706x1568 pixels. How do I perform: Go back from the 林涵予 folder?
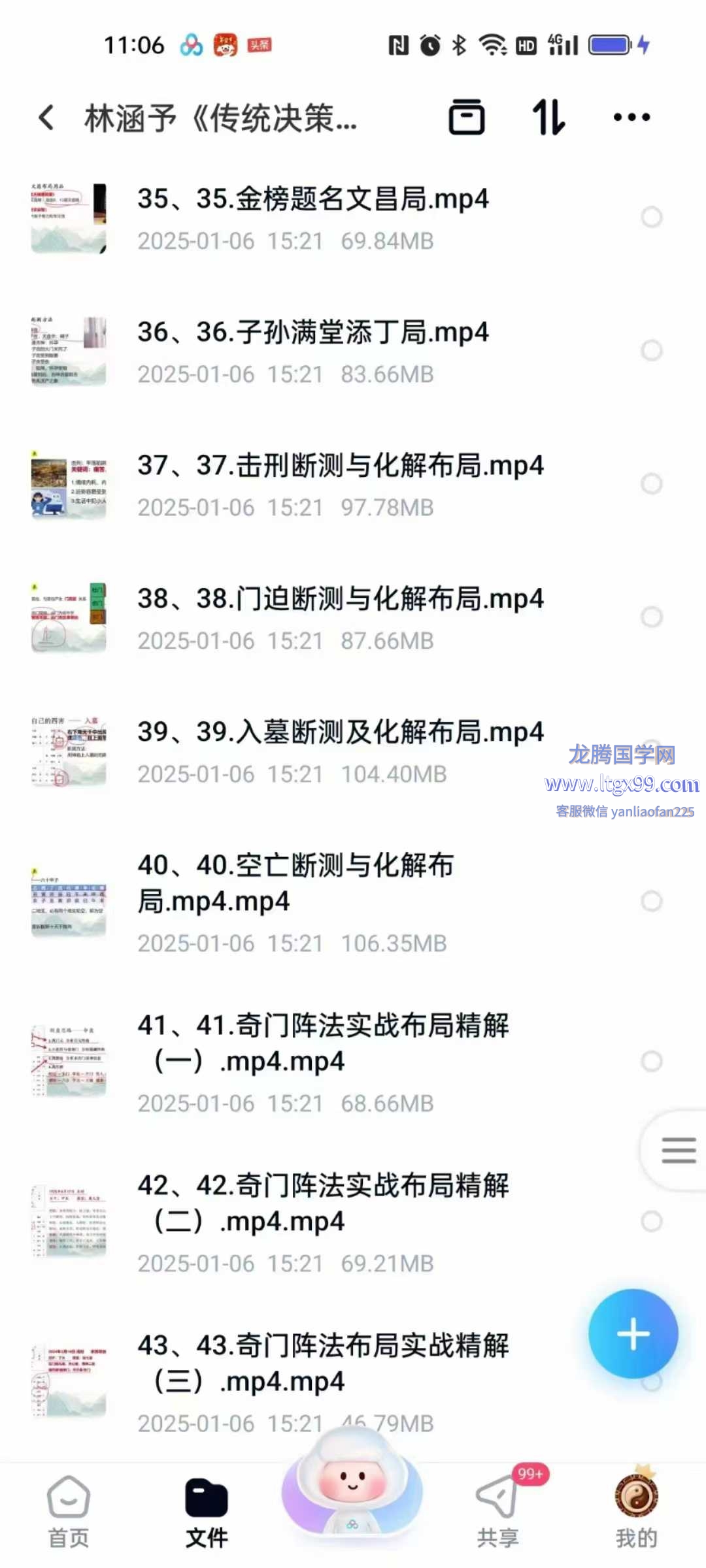click(46, 118)
